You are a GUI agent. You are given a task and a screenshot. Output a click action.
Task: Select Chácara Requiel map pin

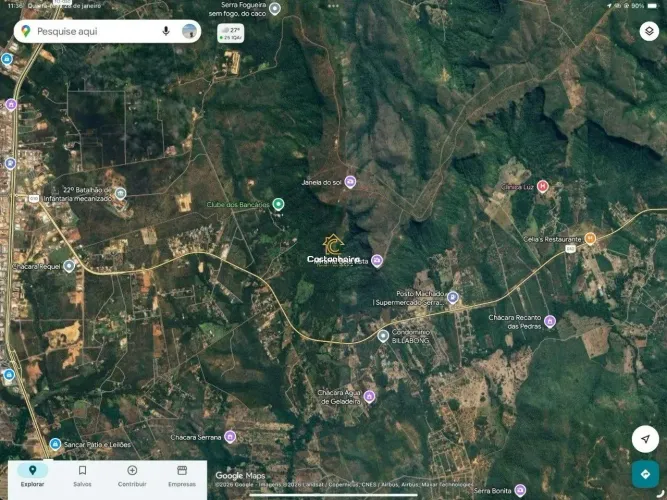[69, 266]
